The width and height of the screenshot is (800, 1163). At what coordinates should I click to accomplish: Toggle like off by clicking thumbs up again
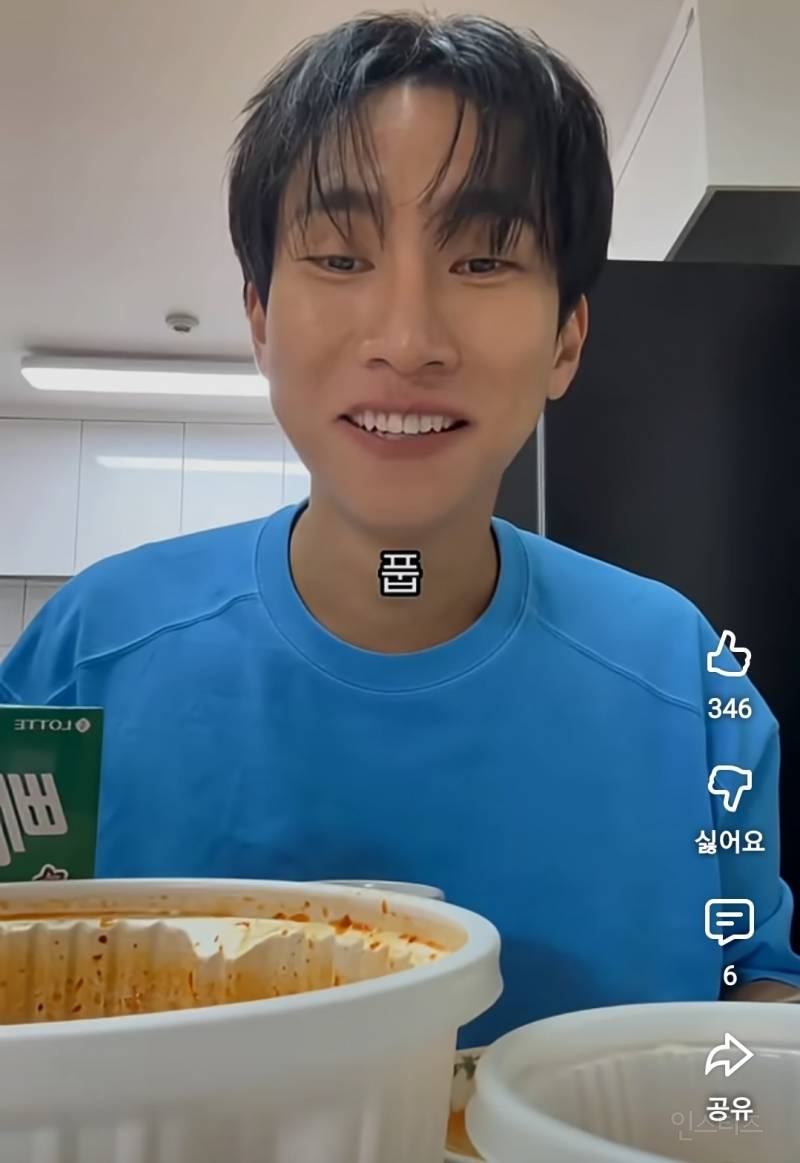(731, 655)
